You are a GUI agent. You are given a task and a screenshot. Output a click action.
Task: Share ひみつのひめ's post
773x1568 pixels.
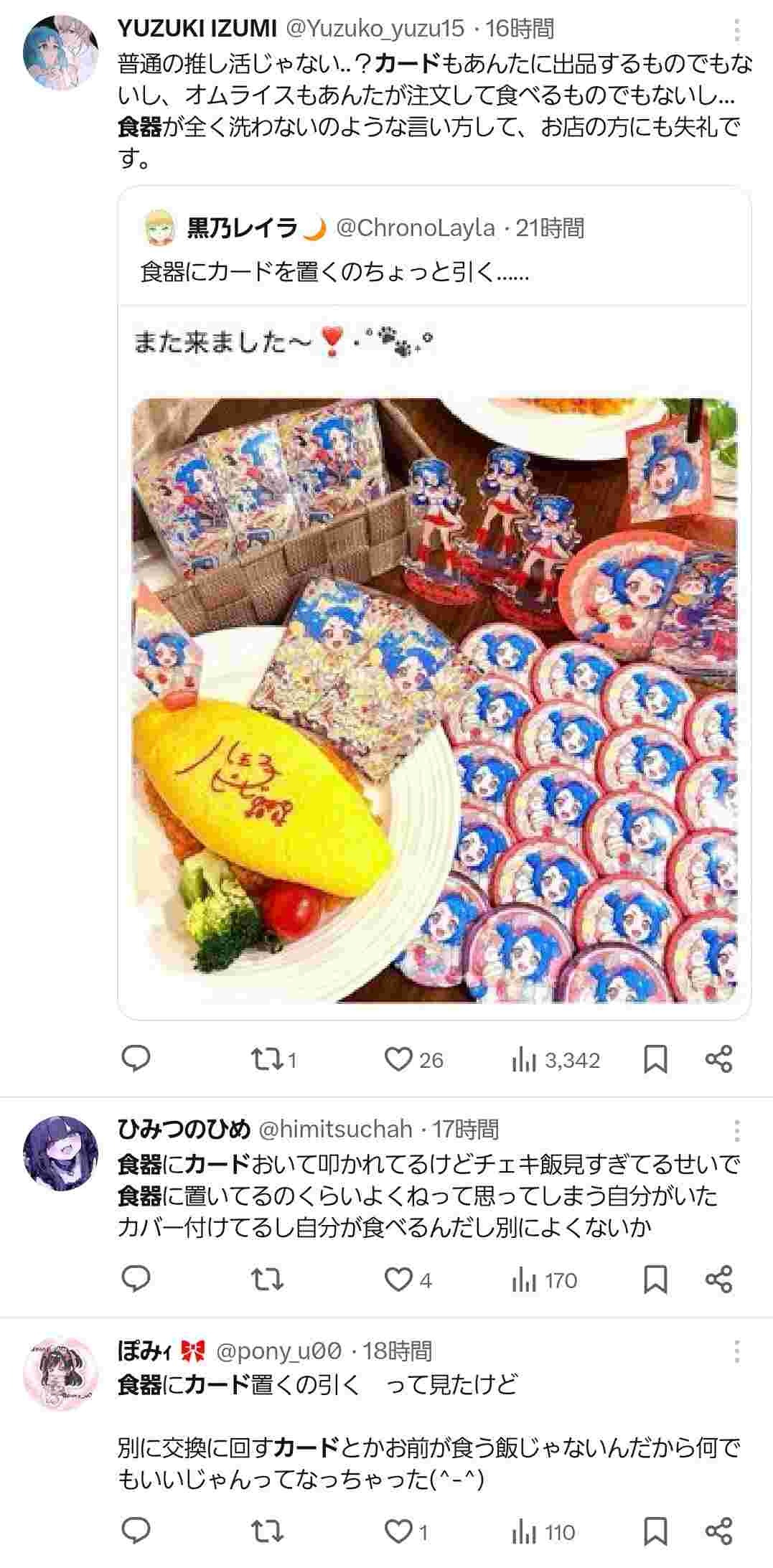[x=718, y=1280]
